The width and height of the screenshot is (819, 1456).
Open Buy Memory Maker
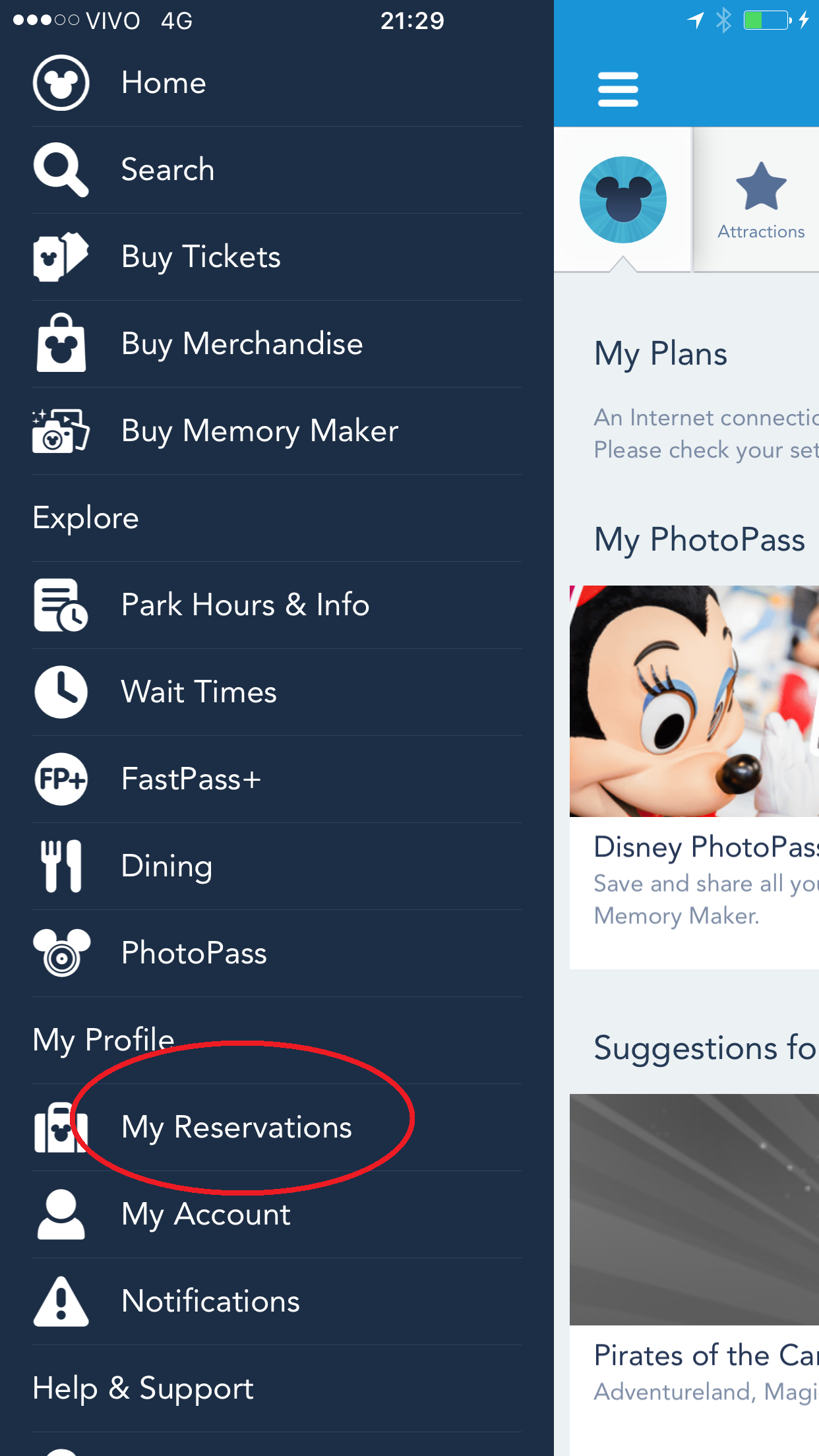(259, 431)
